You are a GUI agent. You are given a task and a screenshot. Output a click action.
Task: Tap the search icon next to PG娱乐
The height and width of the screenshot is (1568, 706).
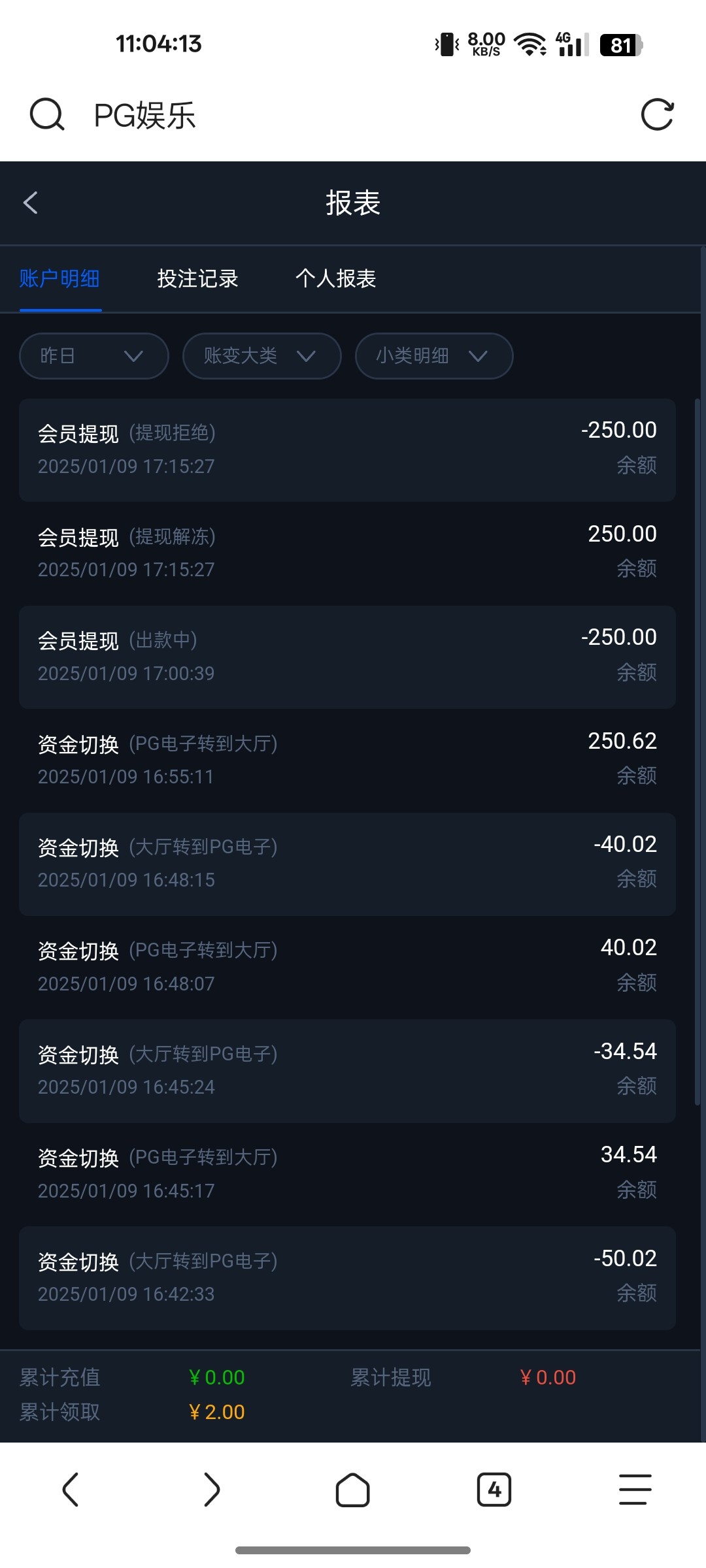pos(47,115)
